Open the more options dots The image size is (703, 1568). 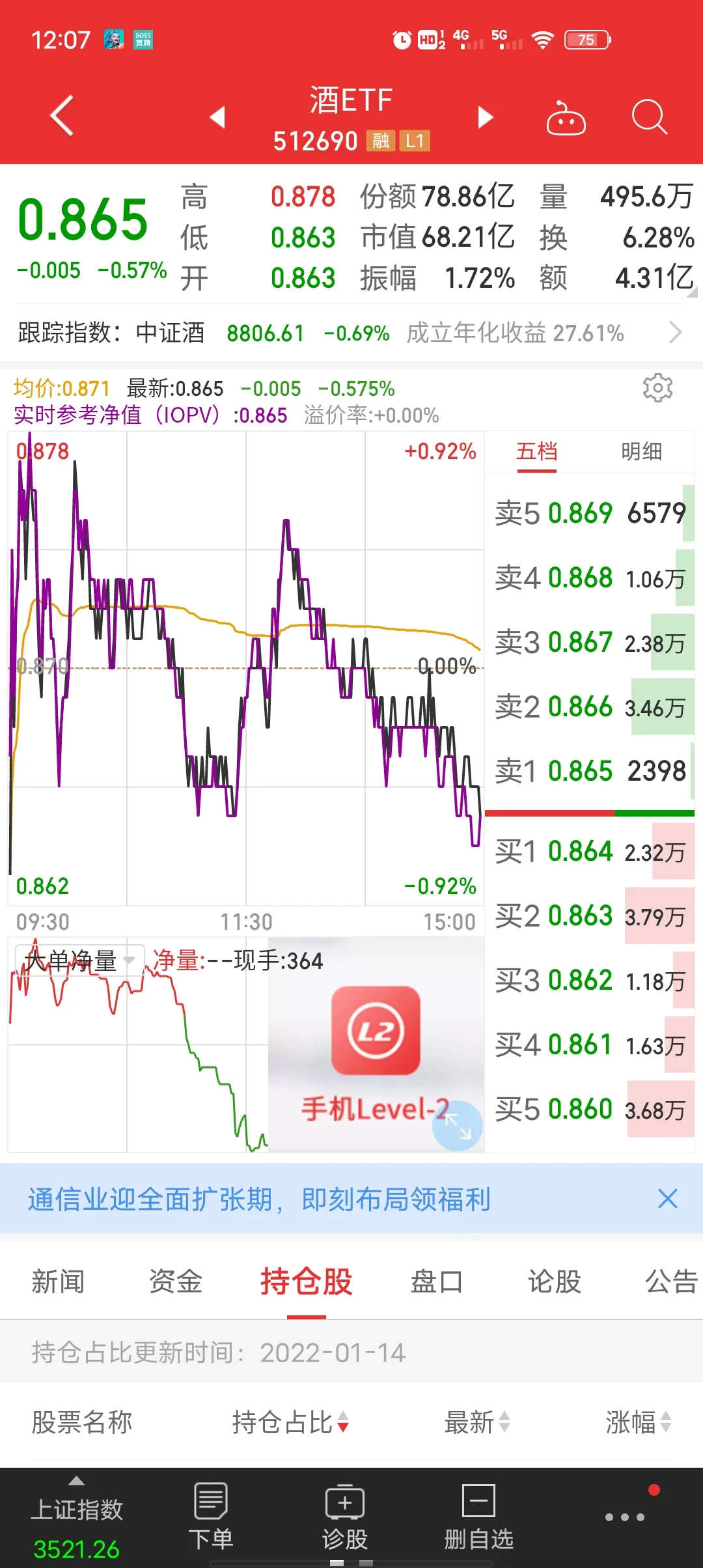pos(625,1517)
